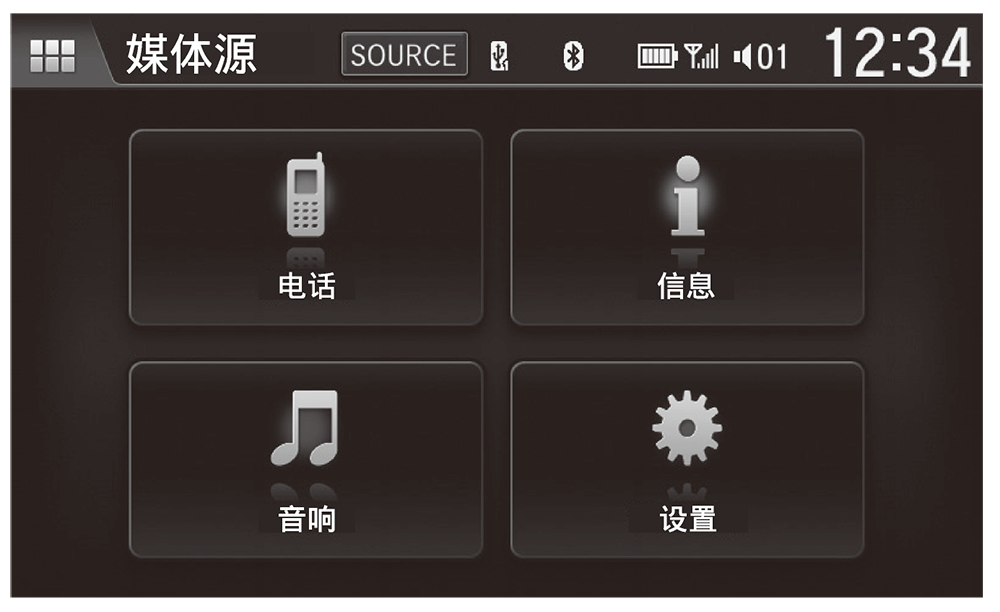This screenshot has height=612, width=1000.
Task: Tap the SOURCE button
Action: [x=404, y=55]
